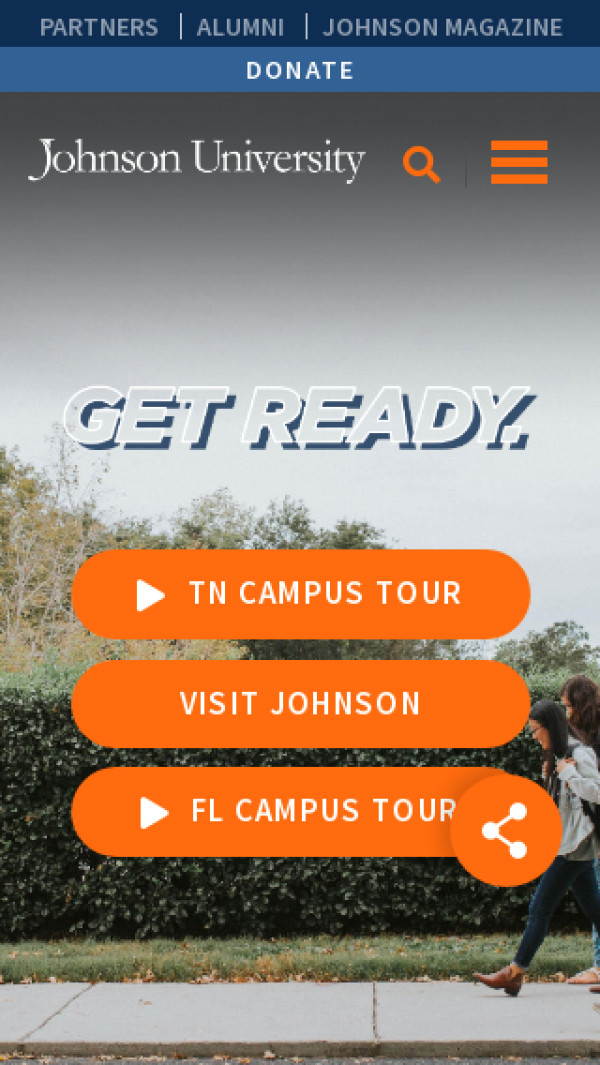Image resolution: width=600 pixels, height=1065 pixels.
Task: Select Visit Johnson
Action: pos(300,703)
